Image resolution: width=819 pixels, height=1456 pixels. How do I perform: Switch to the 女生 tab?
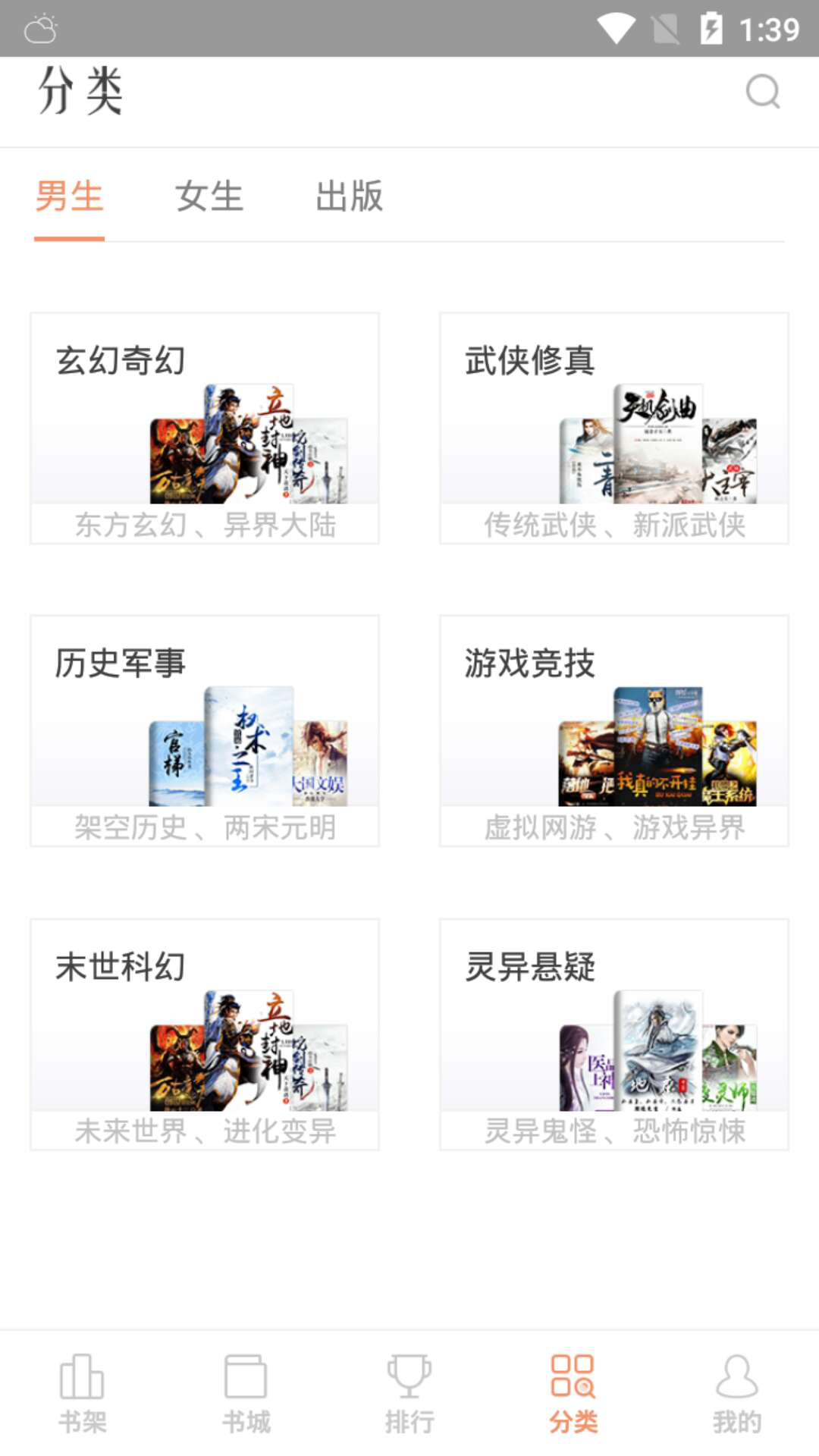tap(209, 197)
